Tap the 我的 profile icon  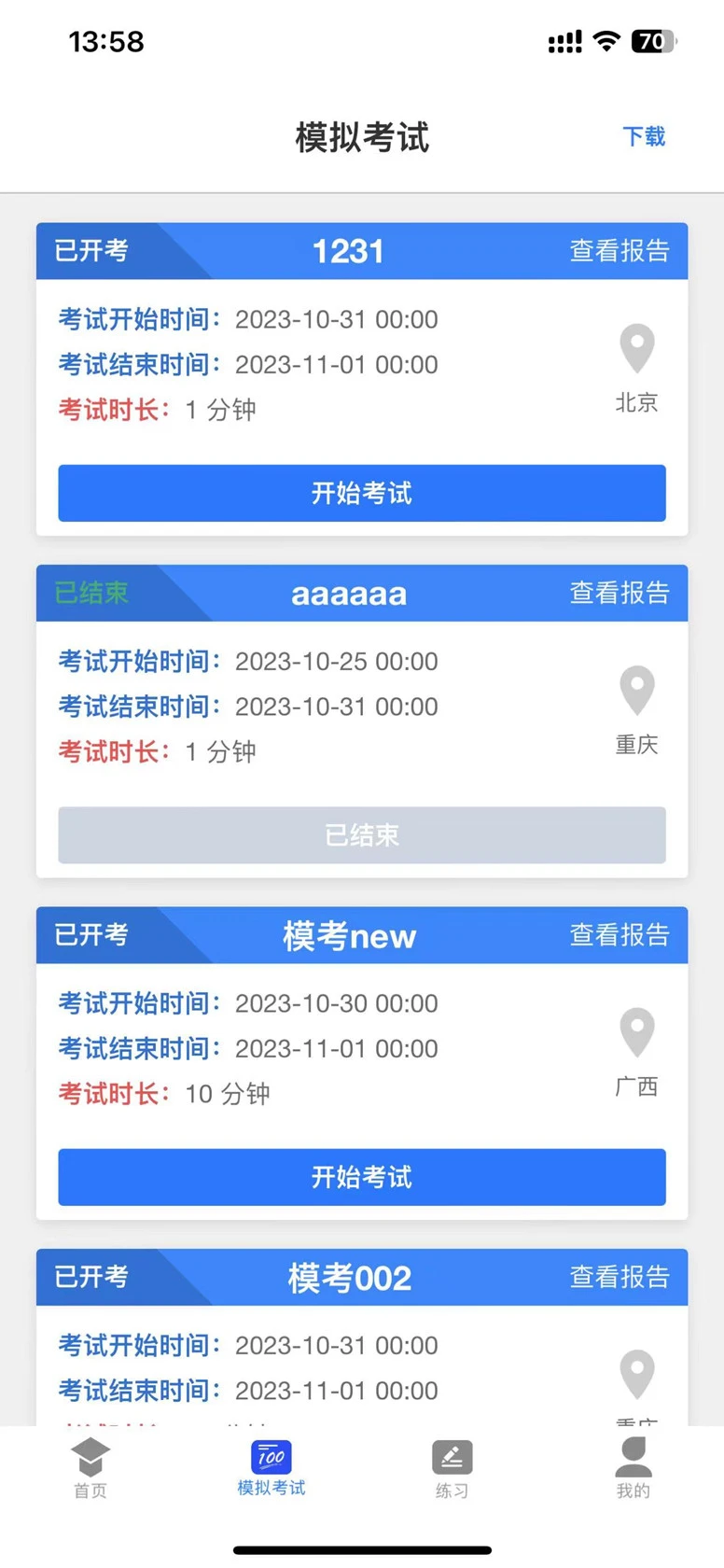[633, 1456]
